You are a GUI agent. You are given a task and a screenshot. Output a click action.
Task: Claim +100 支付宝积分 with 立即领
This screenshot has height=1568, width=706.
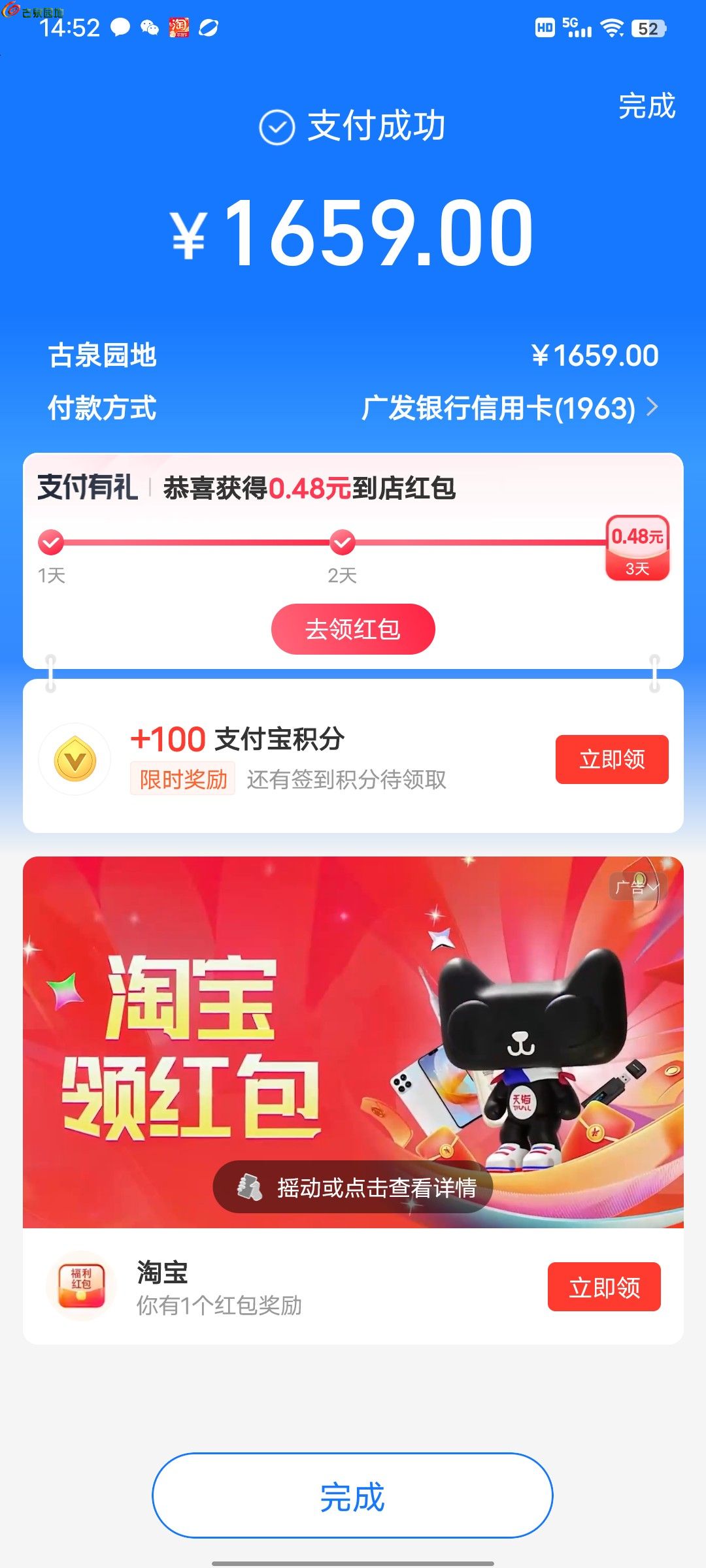tap(611, 759)
